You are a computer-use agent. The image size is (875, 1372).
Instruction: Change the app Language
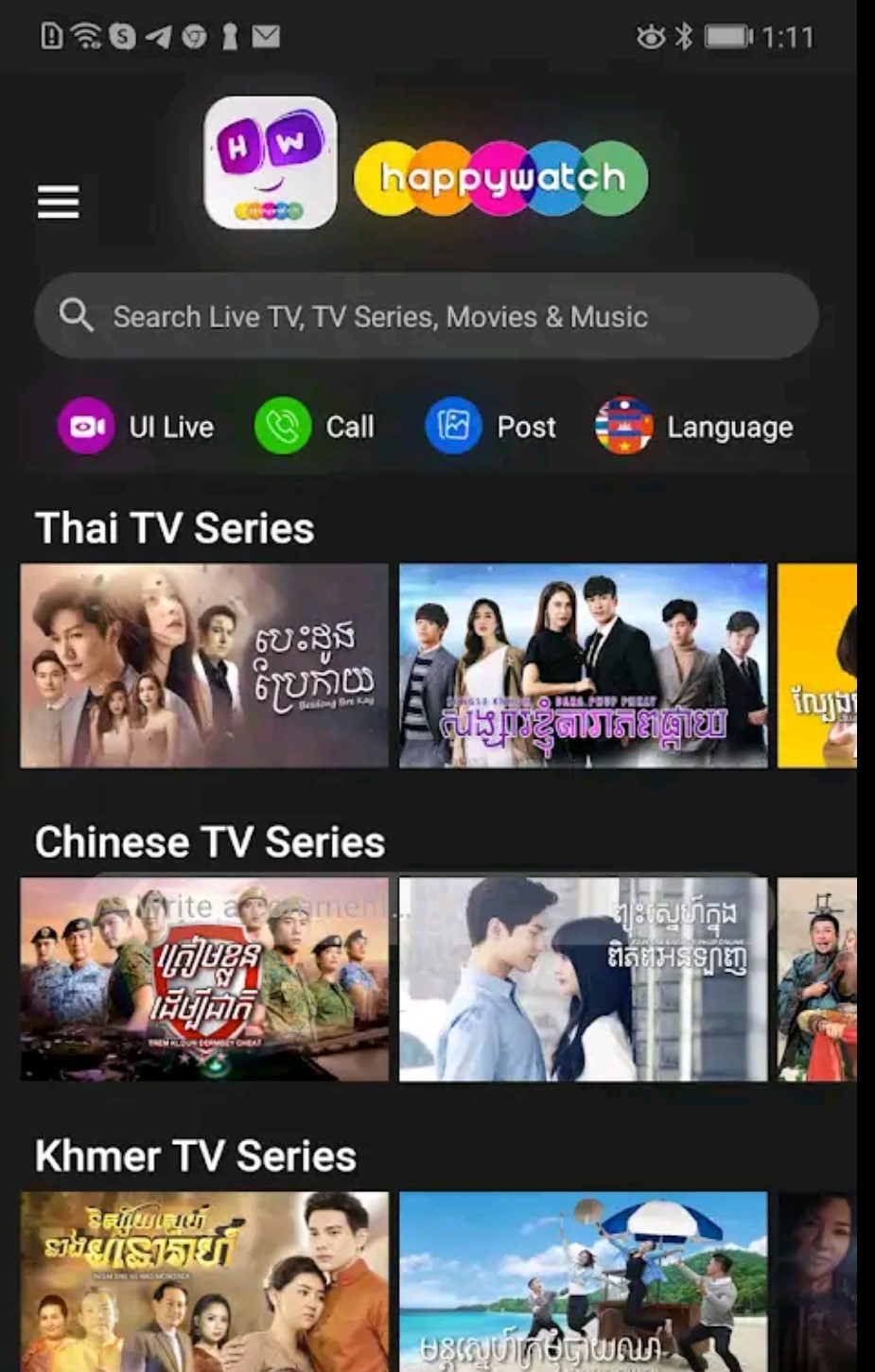click(695, 427)
